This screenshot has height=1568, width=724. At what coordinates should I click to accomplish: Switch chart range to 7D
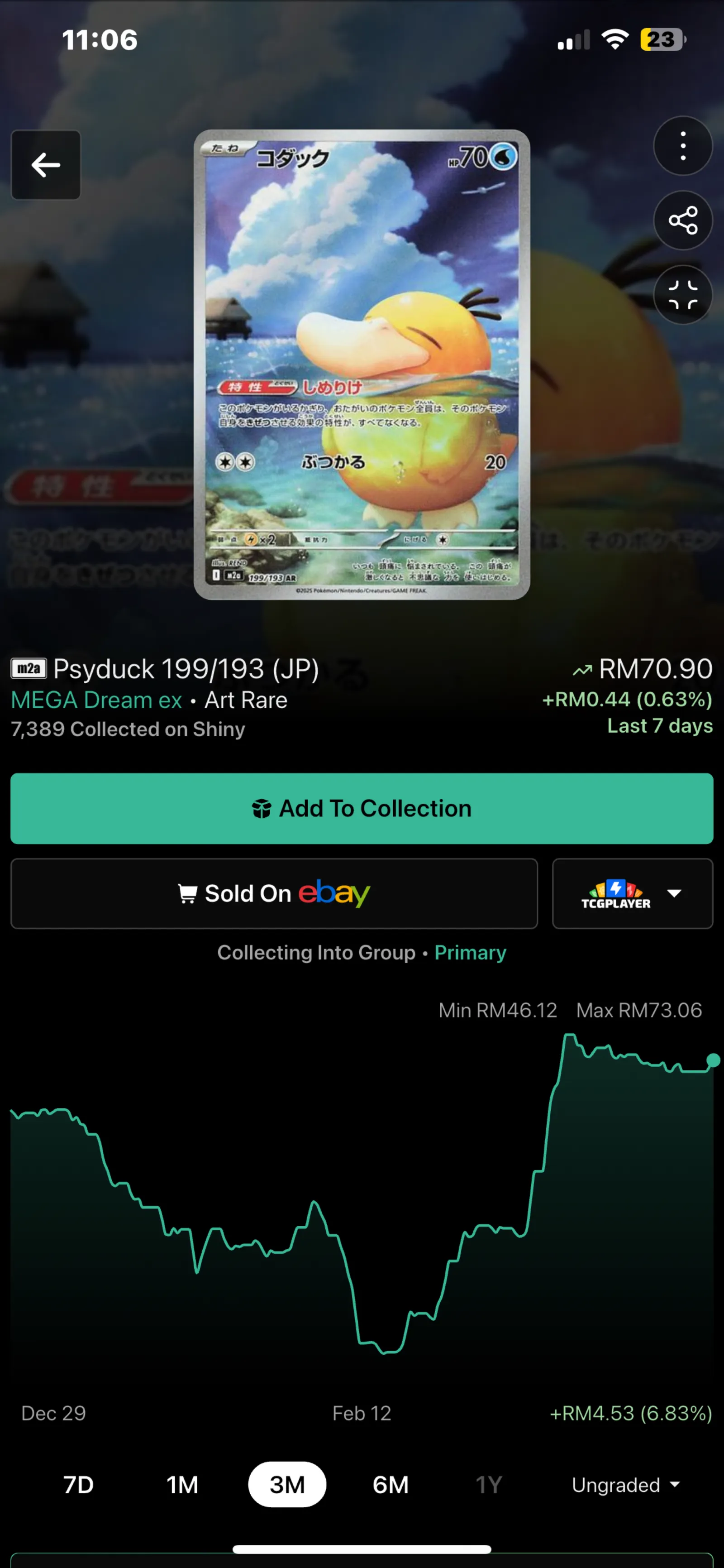point(78,1485)
